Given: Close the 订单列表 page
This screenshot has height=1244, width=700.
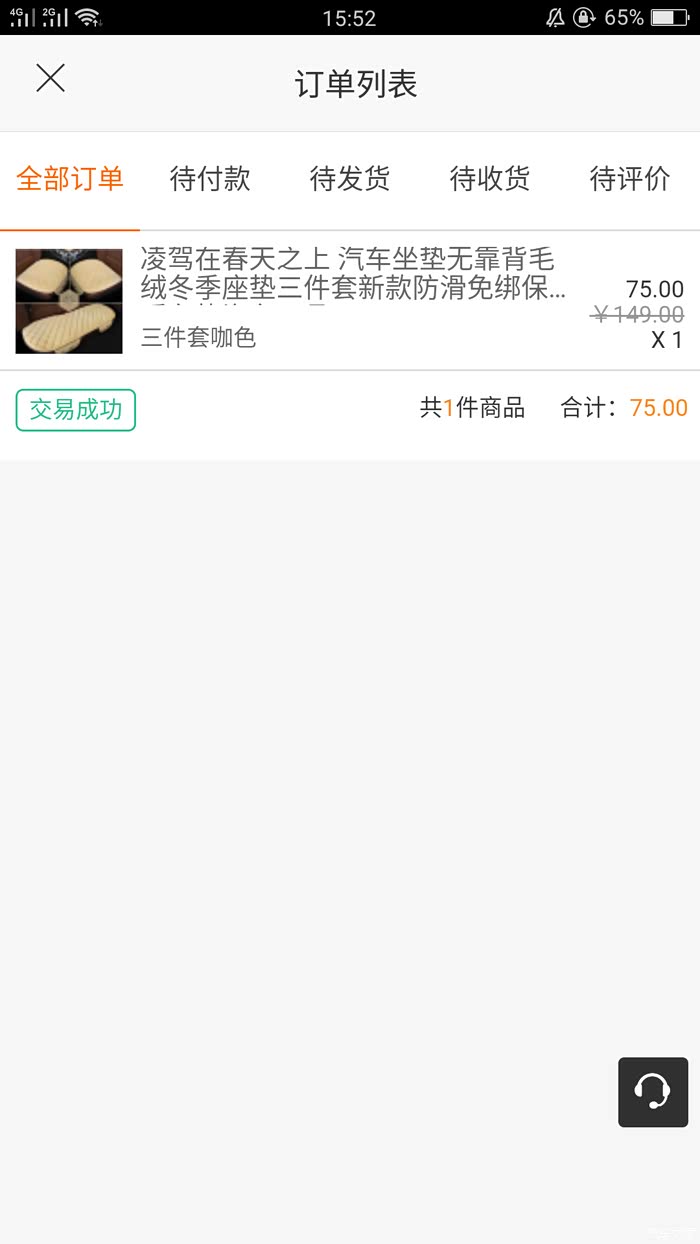Looking at the screenshot, I should pyautogui.click(x=50, y=78).
